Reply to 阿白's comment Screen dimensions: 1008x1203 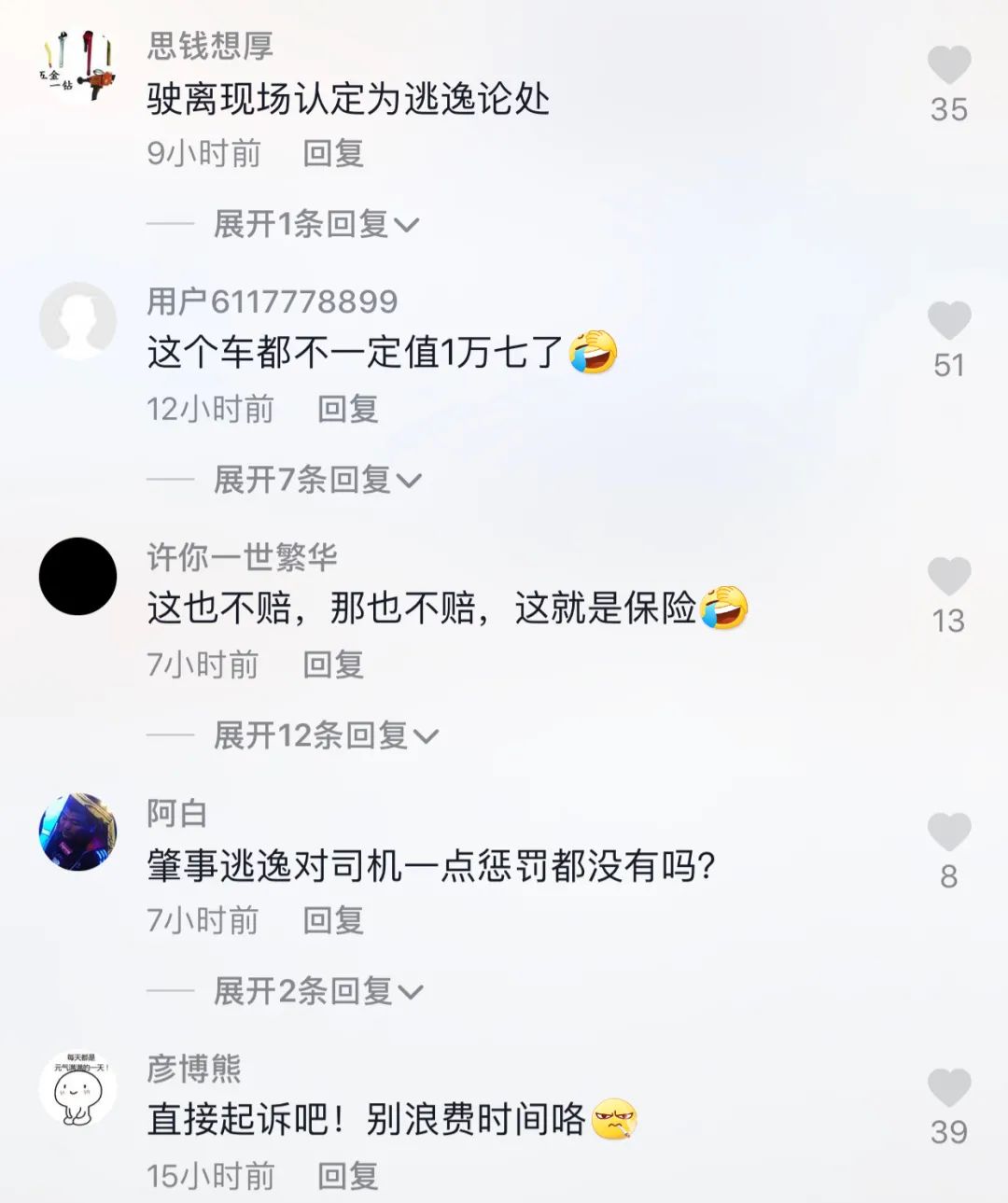(x=332, y=920)
